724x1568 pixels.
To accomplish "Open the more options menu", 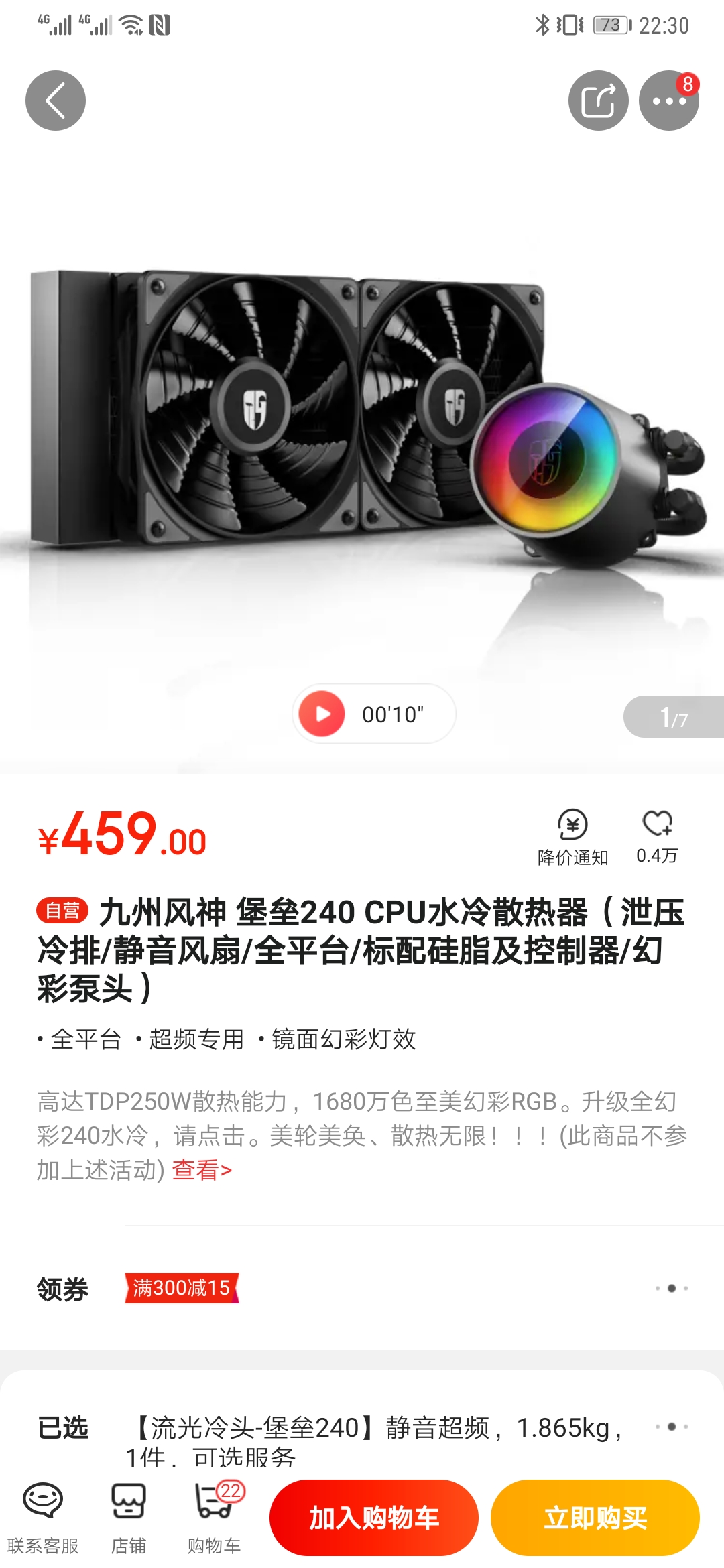I will pos(668,101).
